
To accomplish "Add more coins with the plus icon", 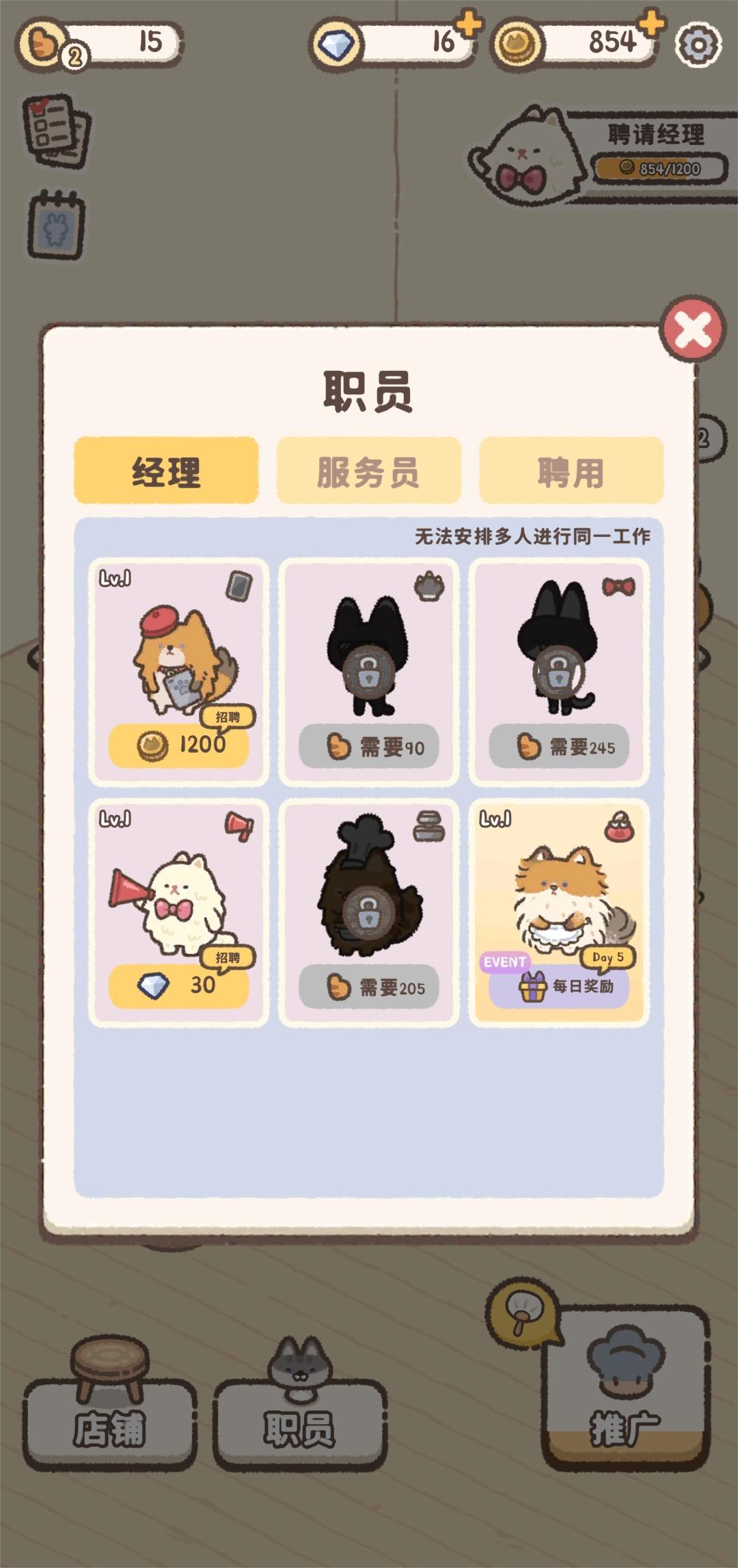I will coord(653,25).
